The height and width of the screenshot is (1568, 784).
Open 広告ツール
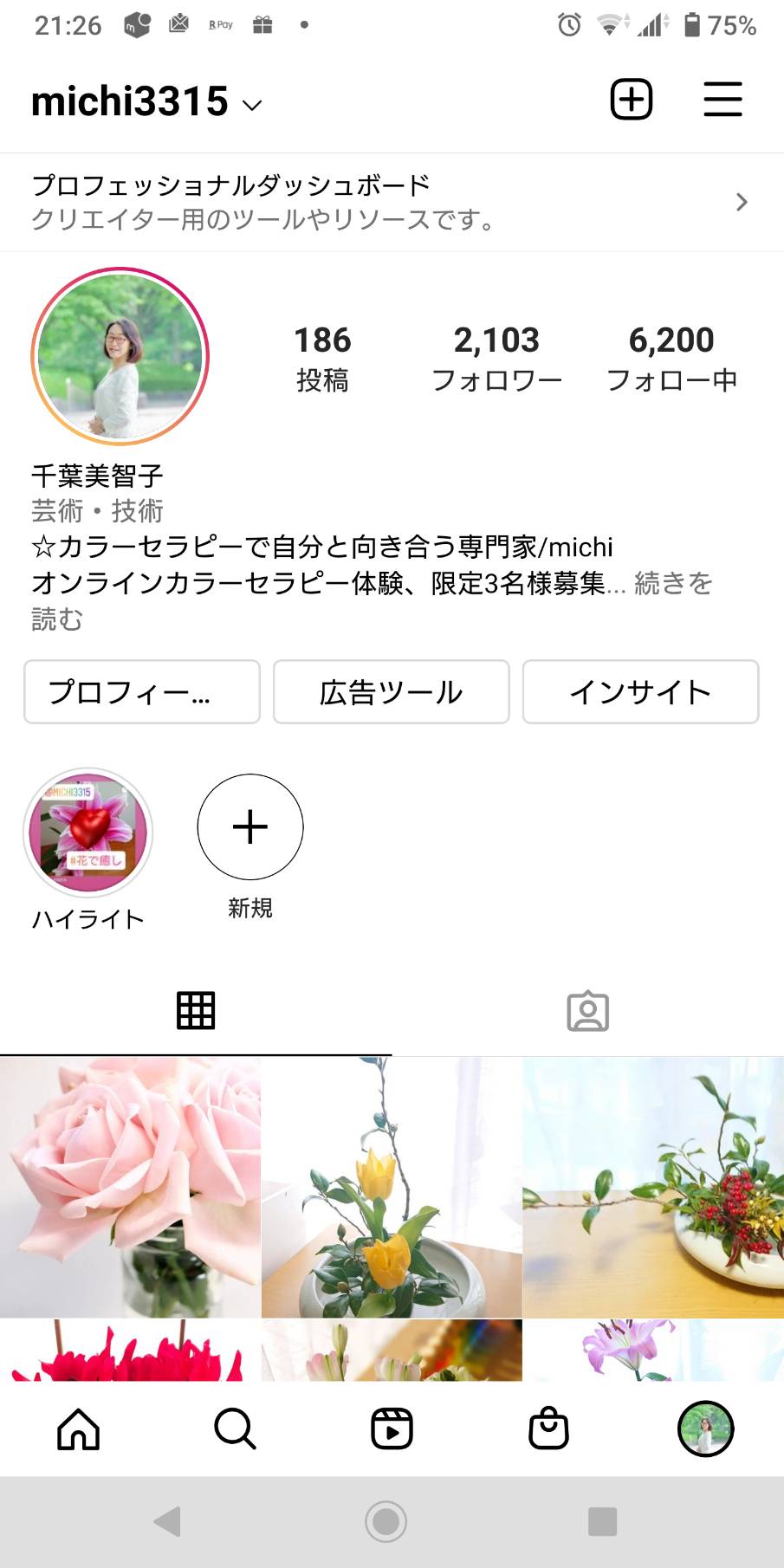392,691
